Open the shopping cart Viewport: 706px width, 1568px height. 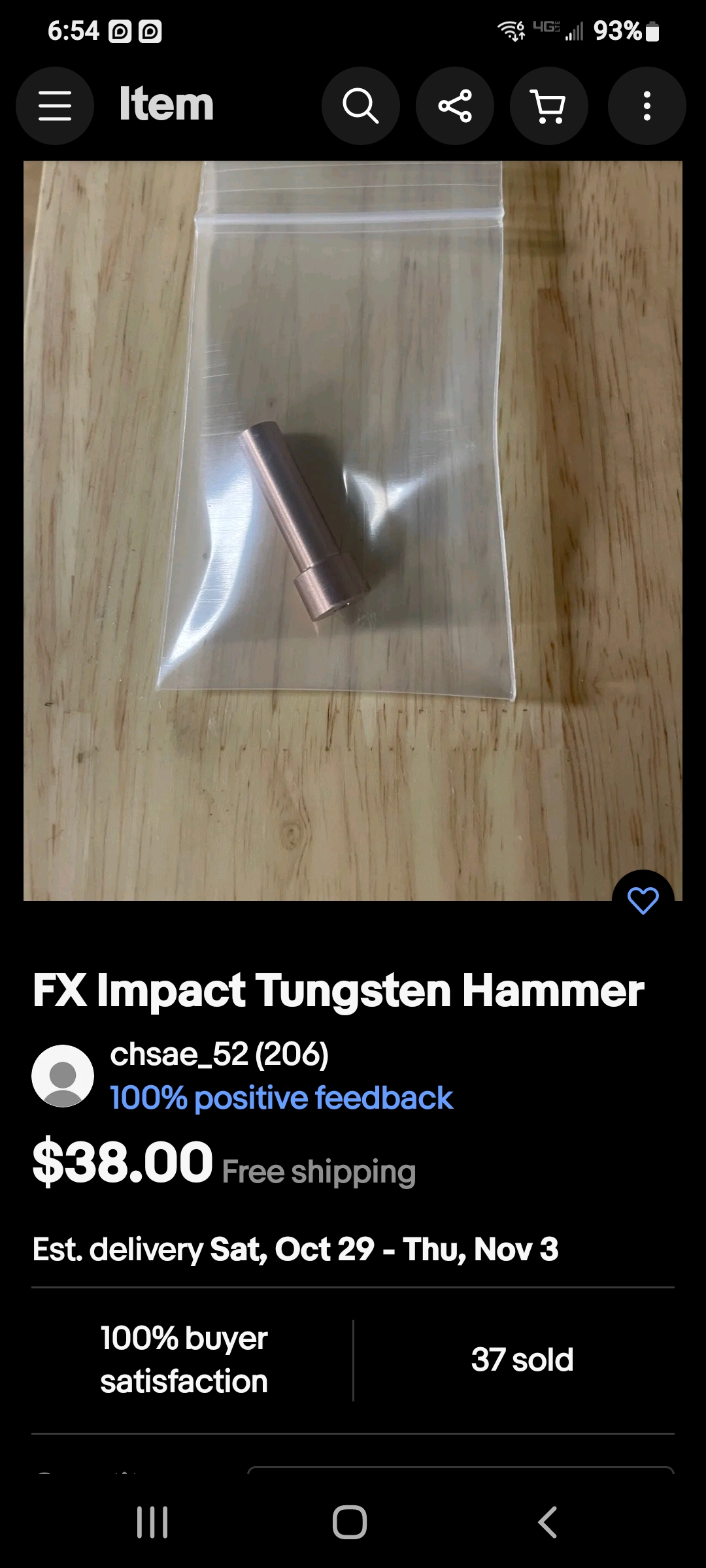549,106
